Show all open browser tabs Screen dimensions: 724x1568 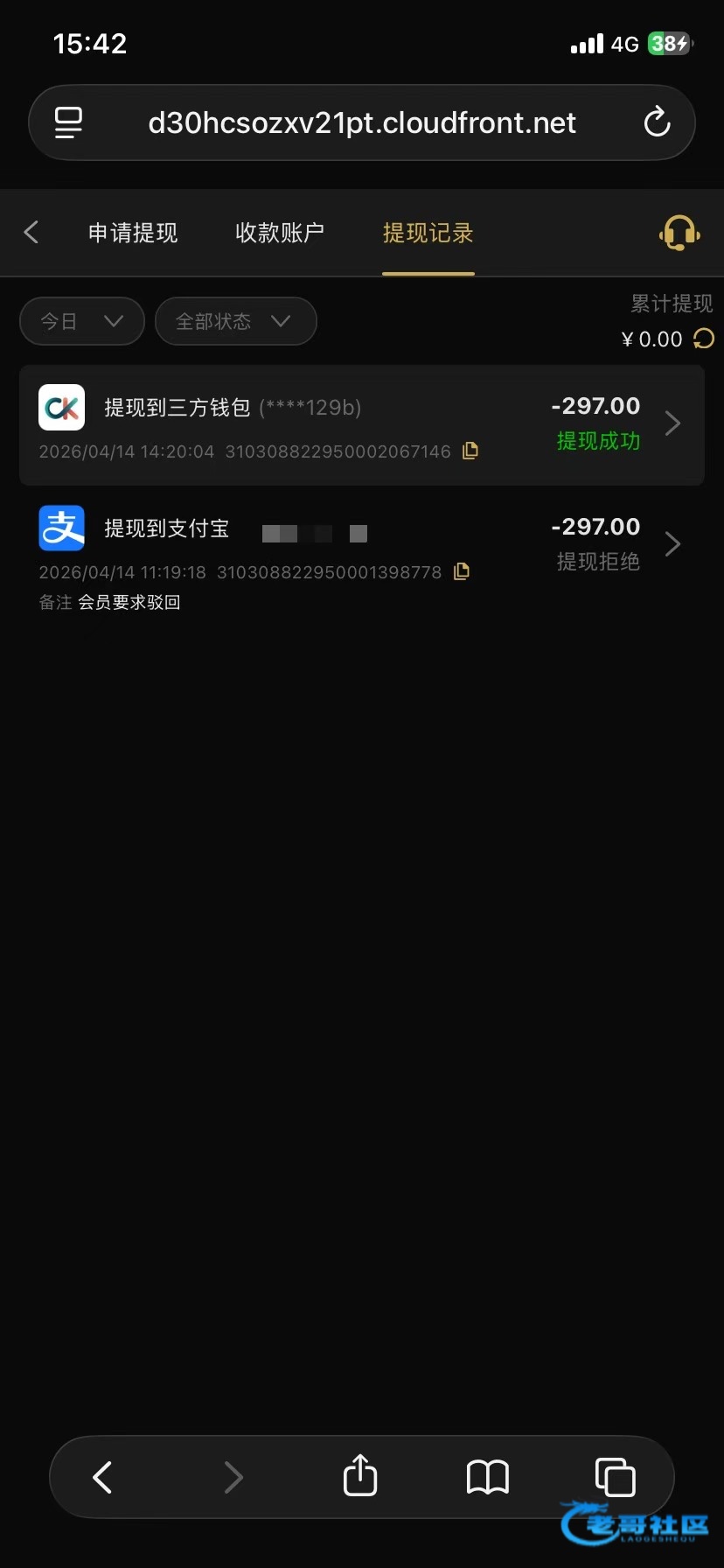pyautogui.click(x=615, y=1476)
